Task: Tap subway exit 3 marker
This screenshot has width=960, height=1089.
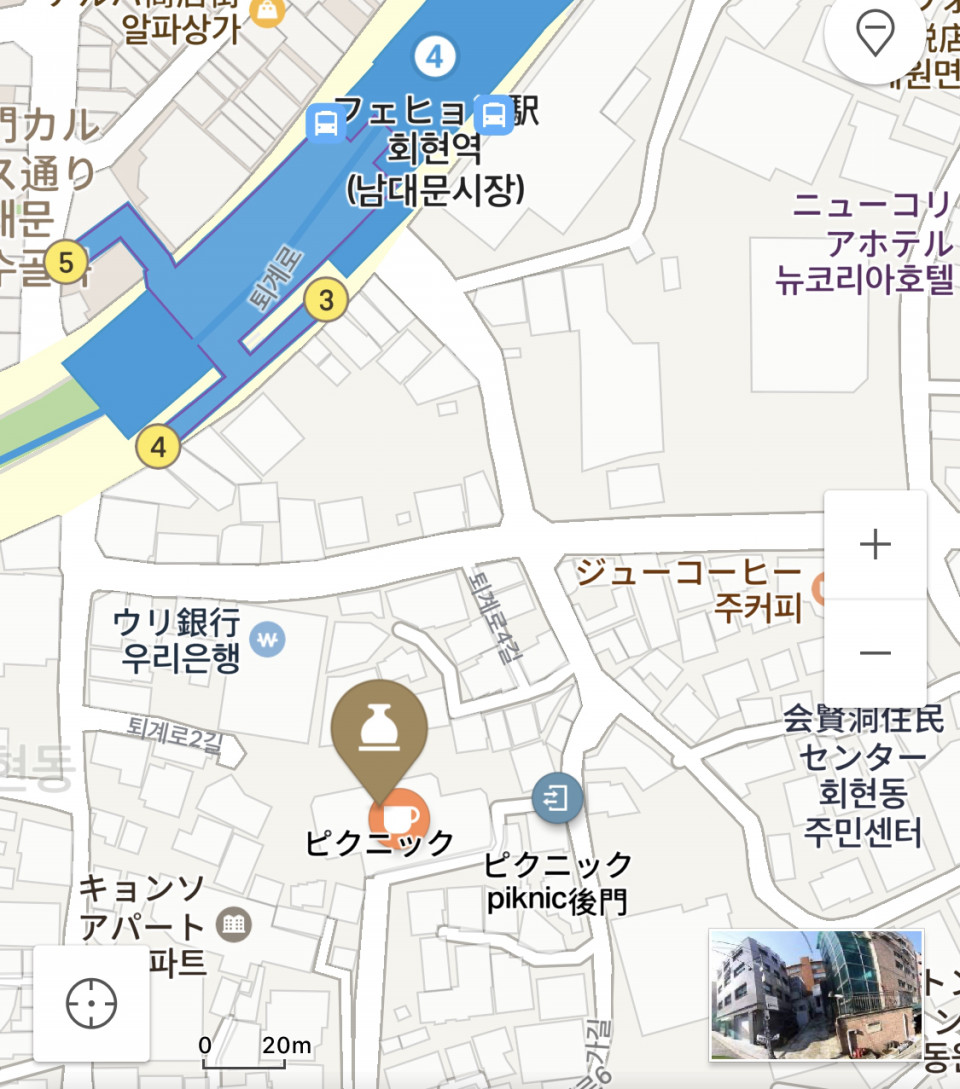Action: pyautogui.click(x=326, y=299)
